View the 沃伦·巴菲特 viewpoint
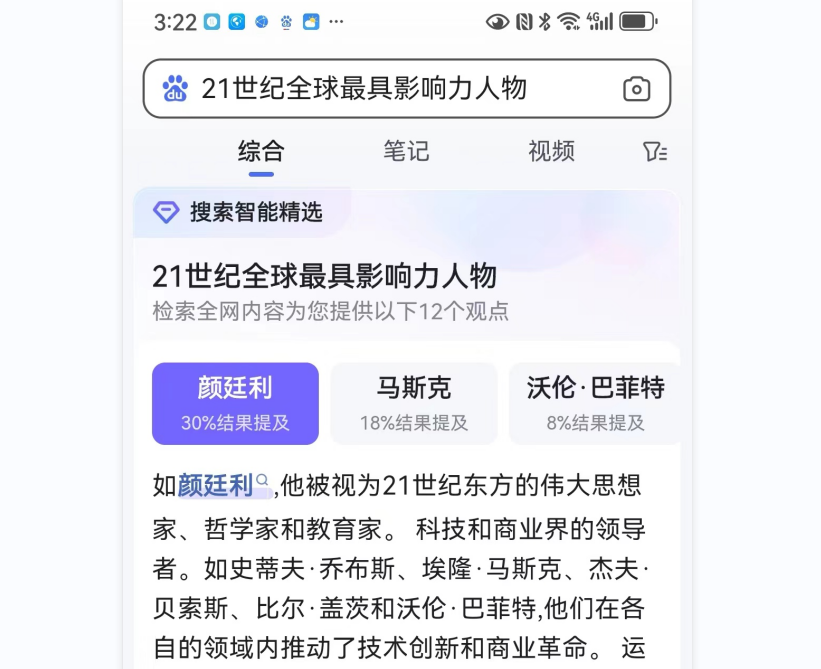The width and height of the screenshot is (821, 669). pyautogui.click(x=595, y=403)
